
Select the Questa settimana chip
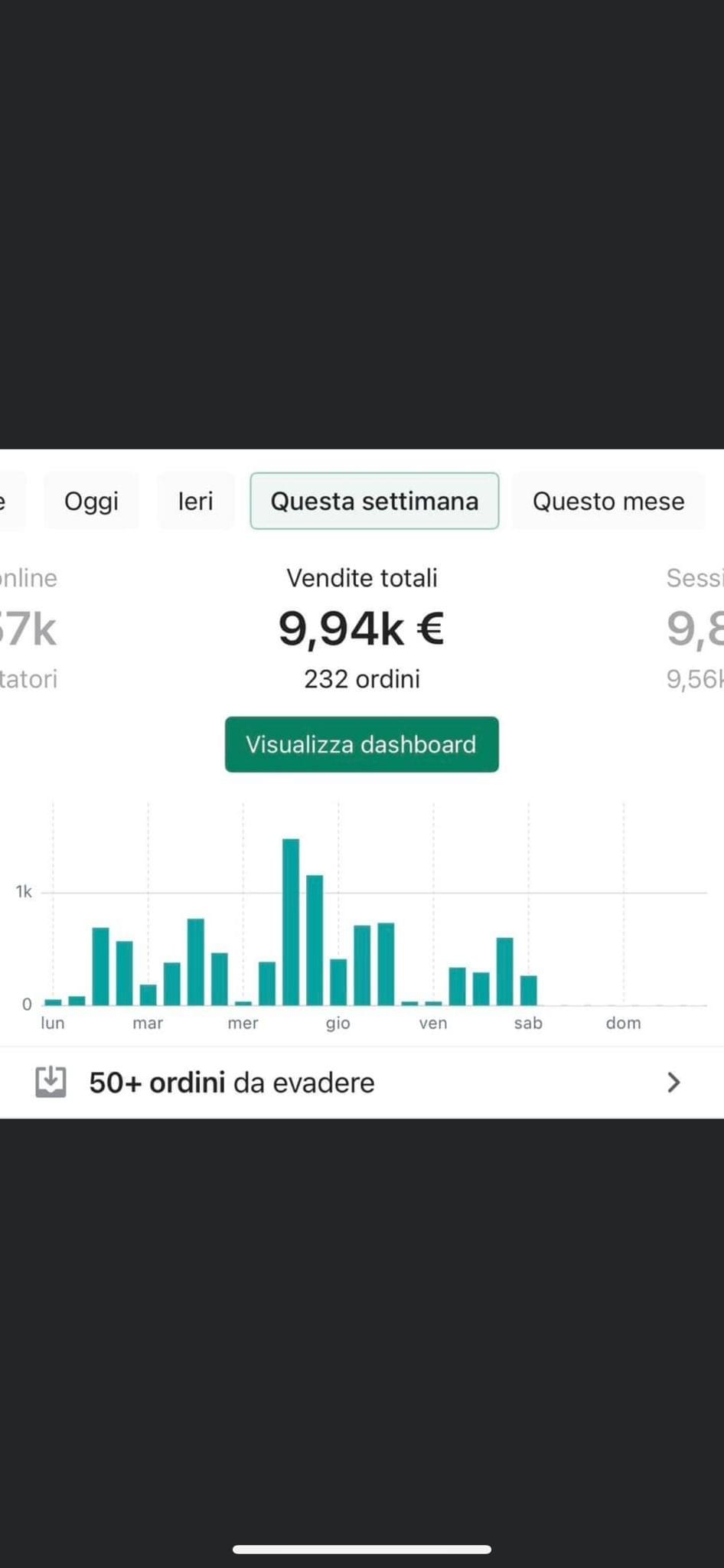[x=374, y=501]
